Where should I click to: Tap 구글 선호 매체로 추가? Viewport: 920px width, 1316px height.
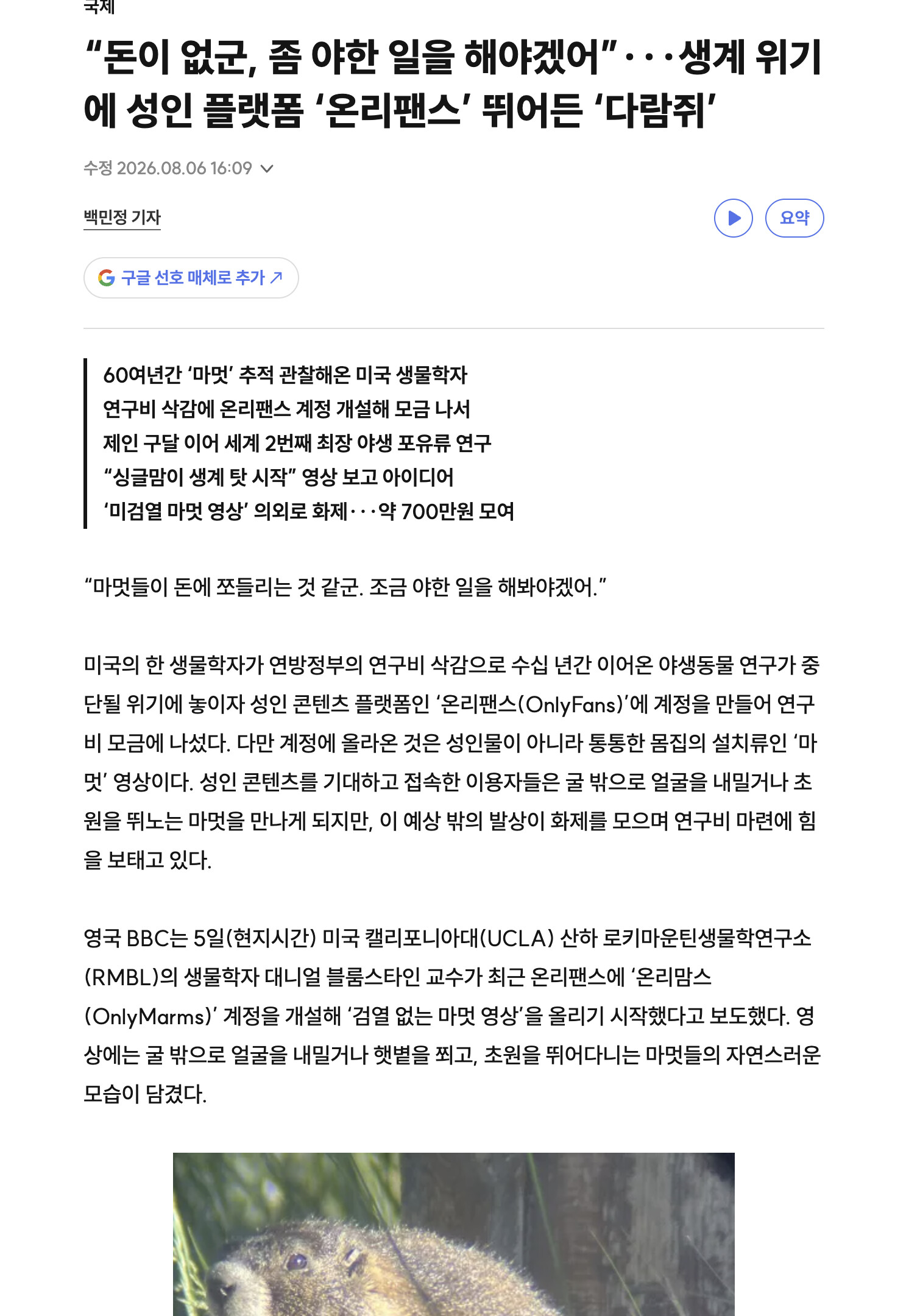(x=191, y=278)
